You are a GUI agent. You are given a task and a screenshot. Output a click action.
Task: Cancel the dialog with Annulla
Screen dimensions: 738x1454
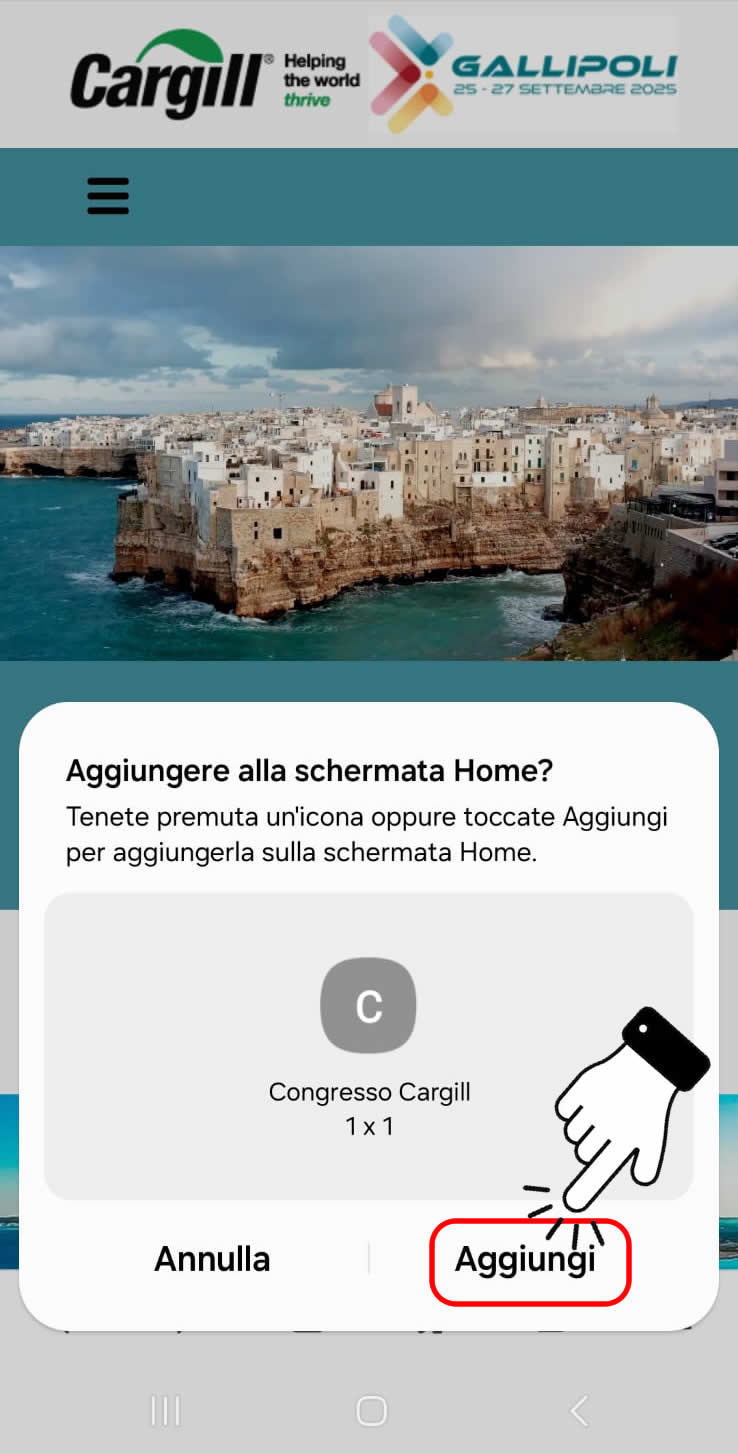coord(212,1259)
